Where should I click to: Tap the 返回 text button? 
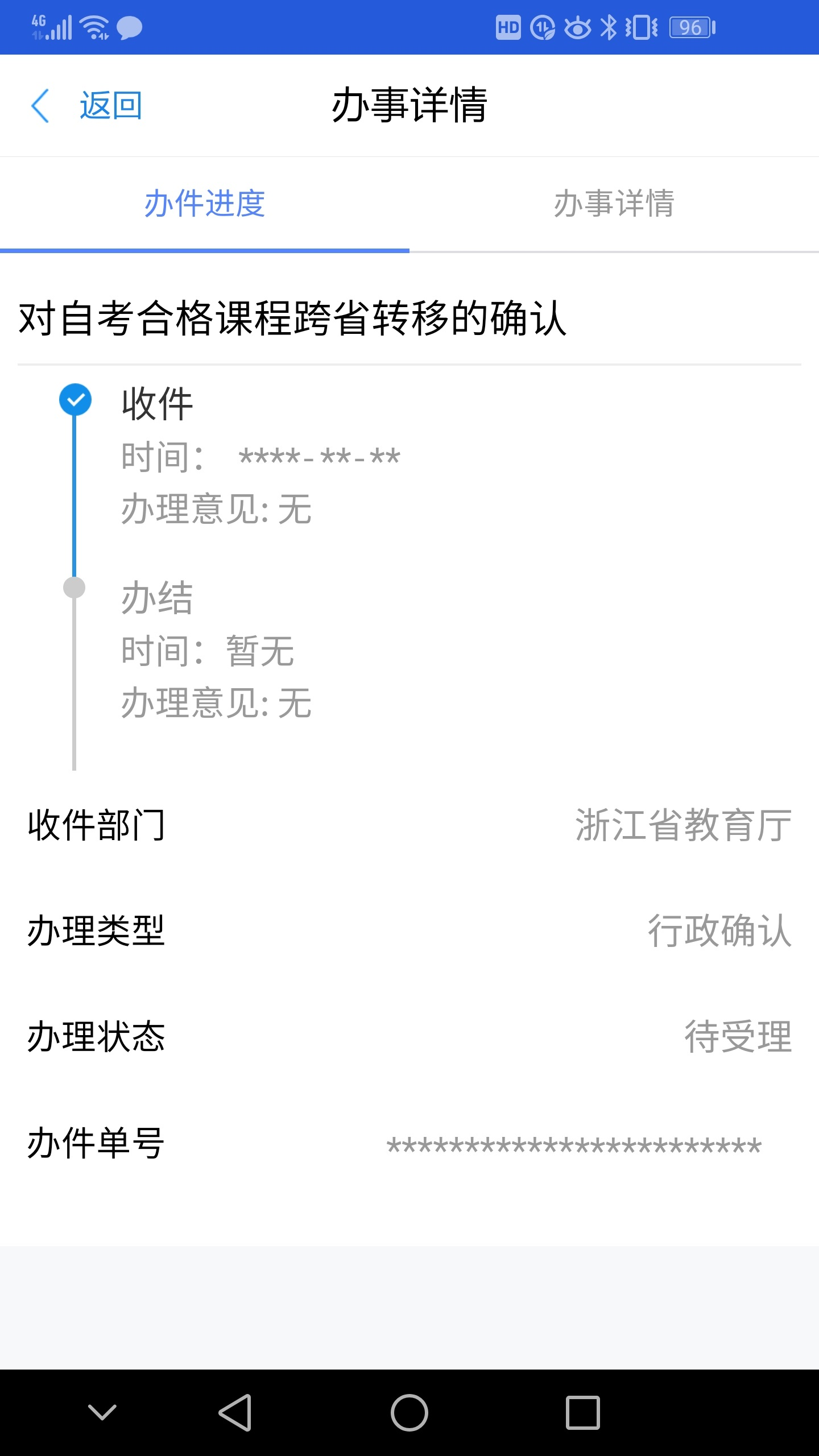click(x=111, y=104)
